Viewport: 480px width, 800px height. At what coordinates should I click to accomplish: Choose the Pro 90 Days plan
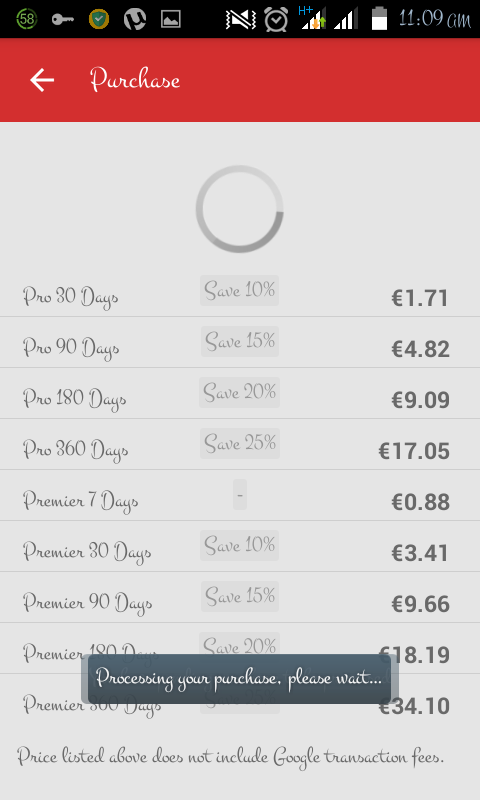240,342
